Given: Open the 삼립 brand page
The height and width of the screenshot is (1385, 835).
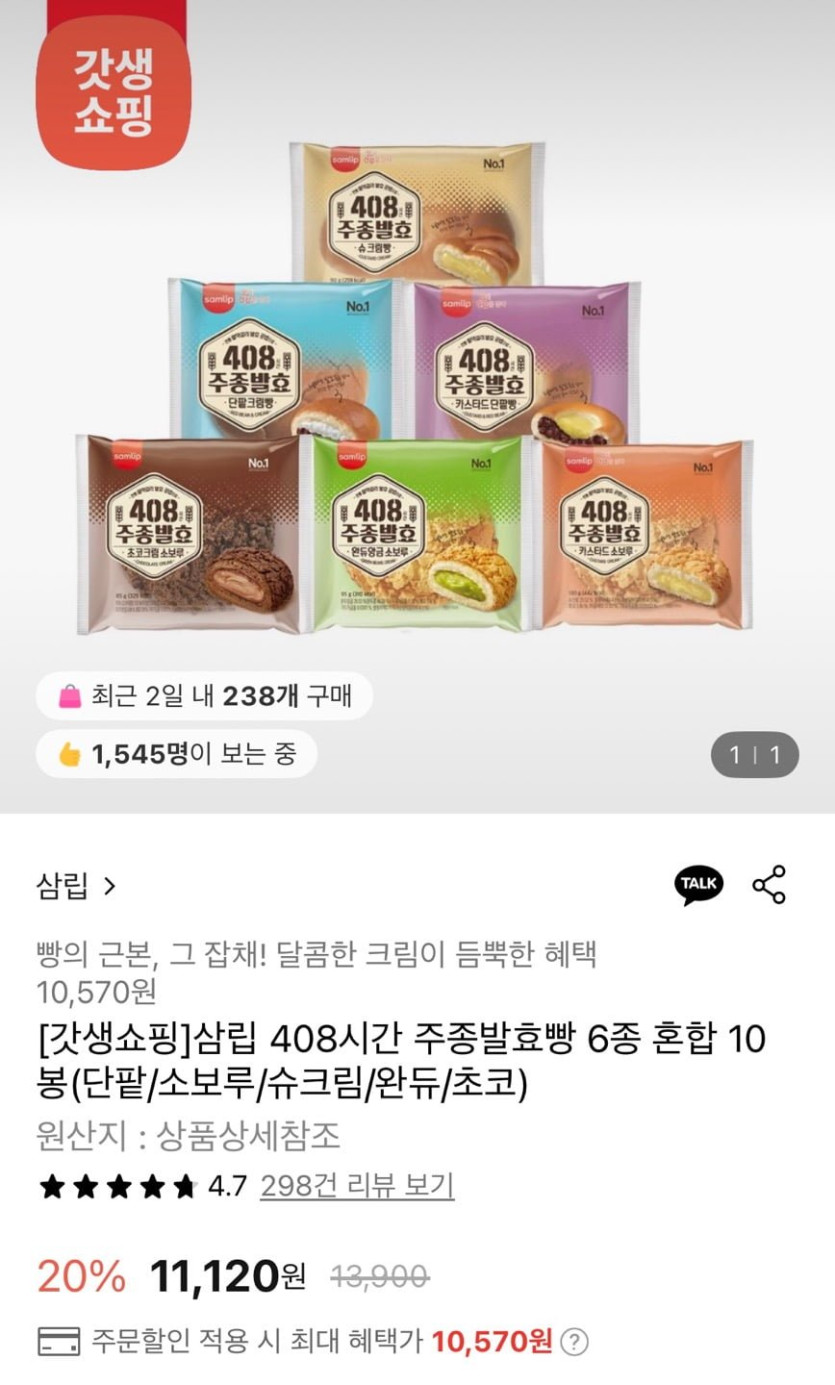Looking at the screenshot, I should [x=77, y=886].
